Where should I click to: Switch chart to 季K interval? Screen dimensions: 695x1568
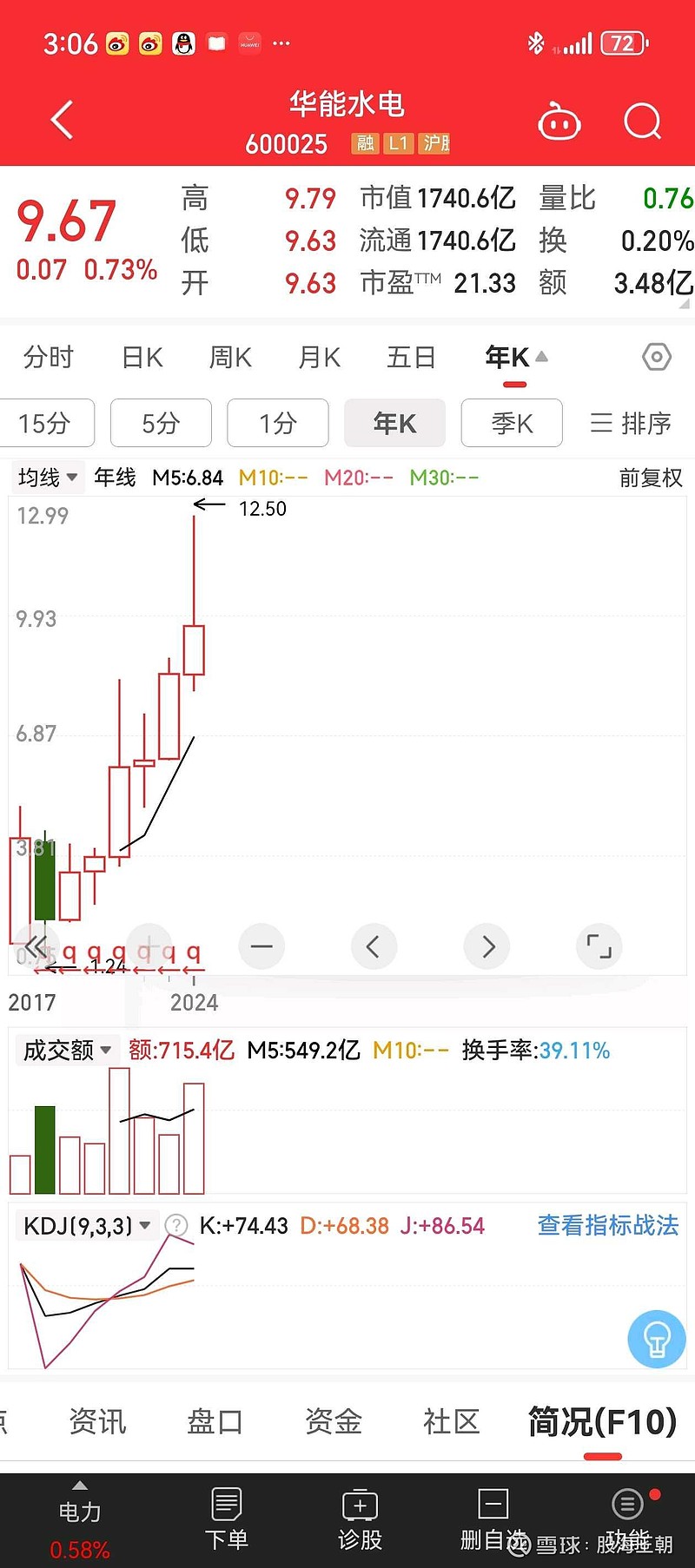click(512, 423)
